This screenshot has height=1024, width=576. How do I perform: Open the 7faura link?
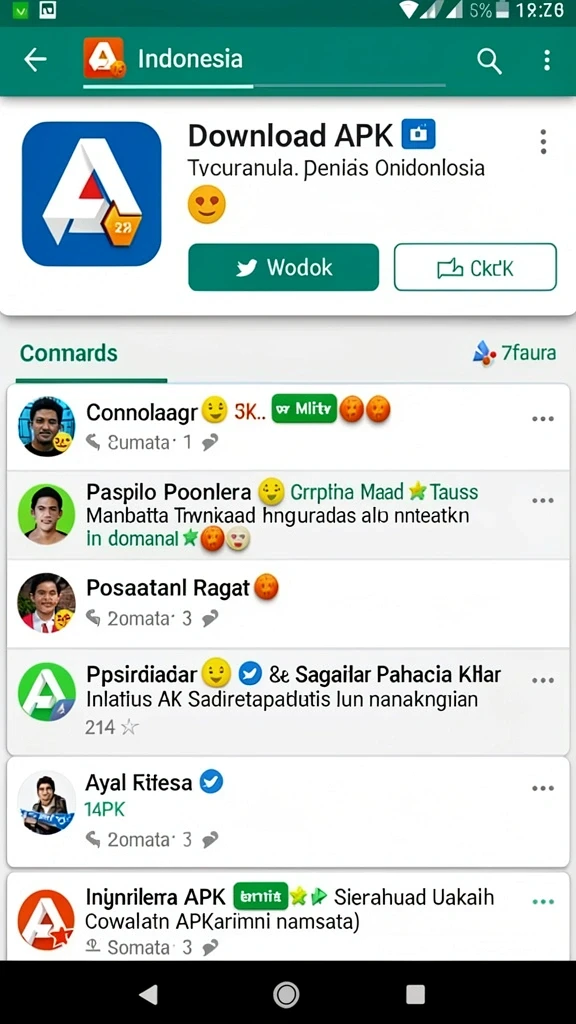515,353
